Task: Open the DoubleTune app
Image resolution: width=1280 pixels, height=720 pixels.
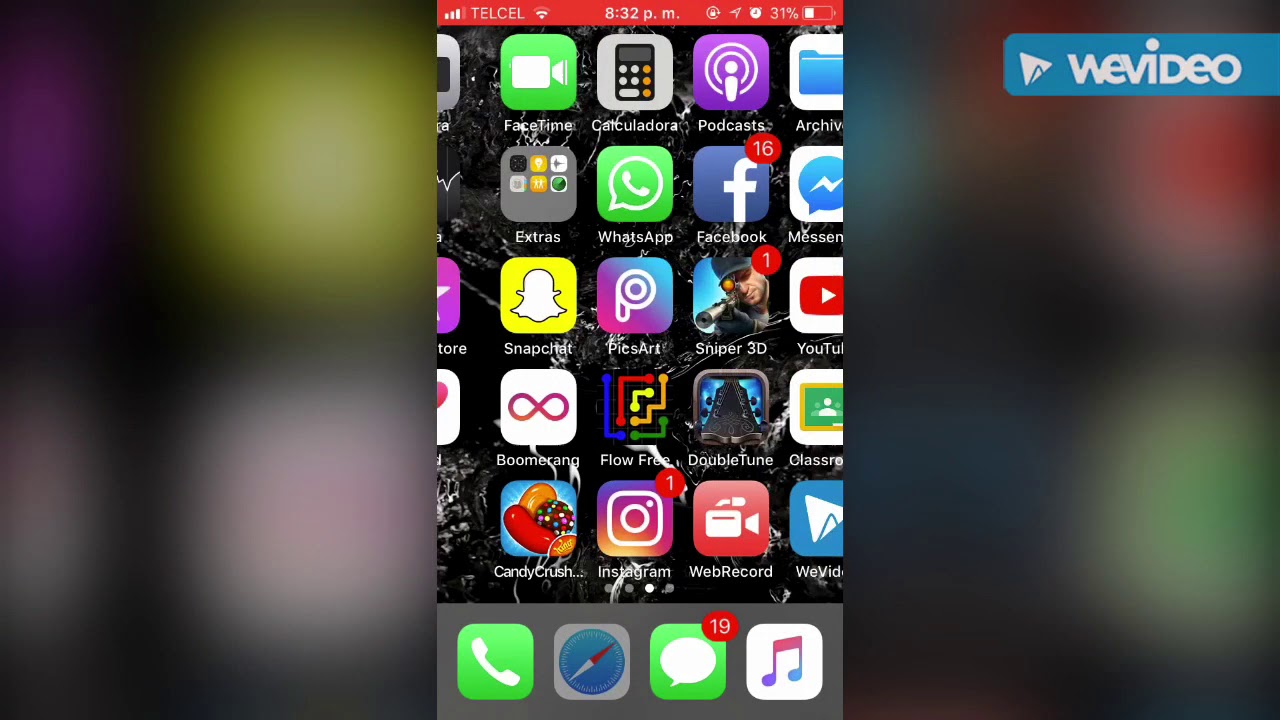Action: (730, 408)
